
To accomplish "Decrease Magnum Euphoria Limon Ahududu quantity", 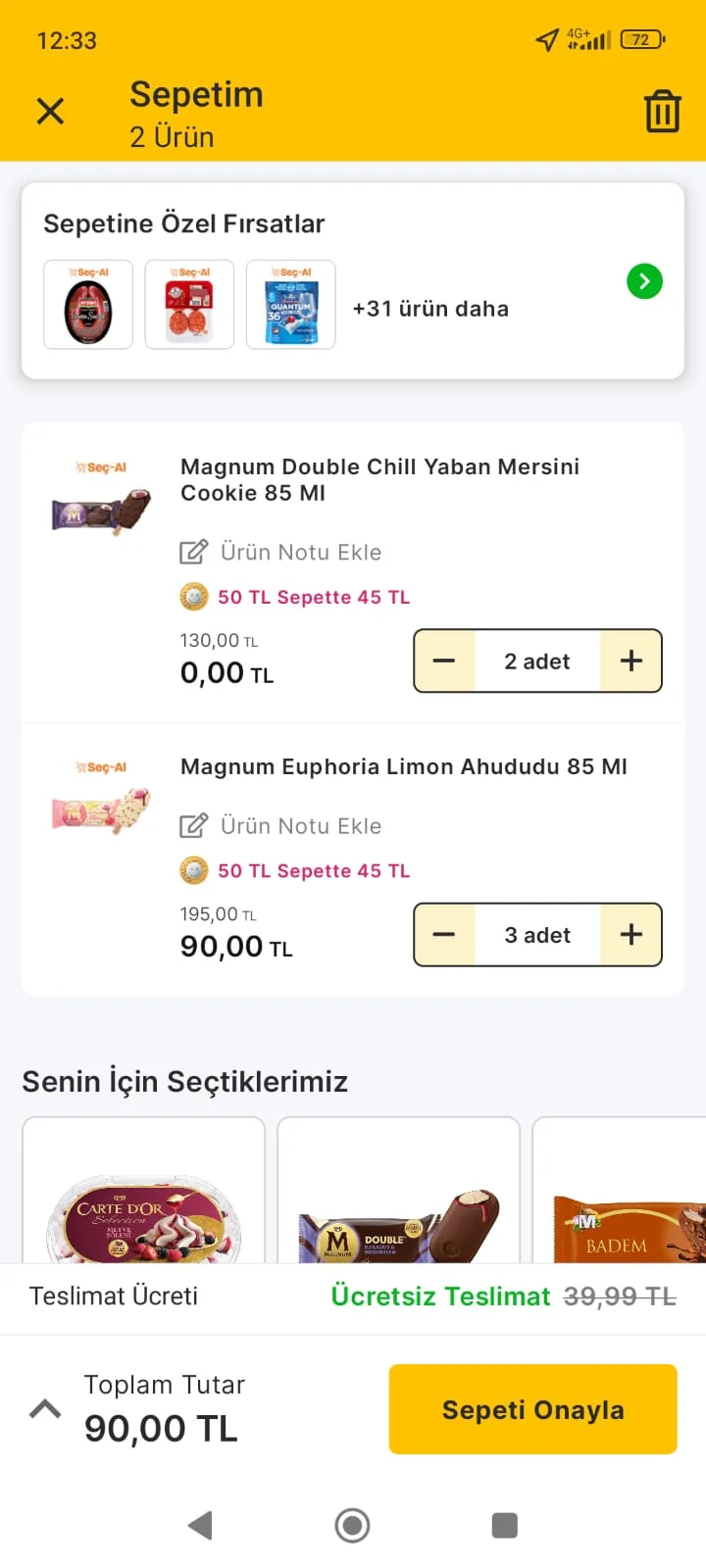I will click(x=444, y=935).
